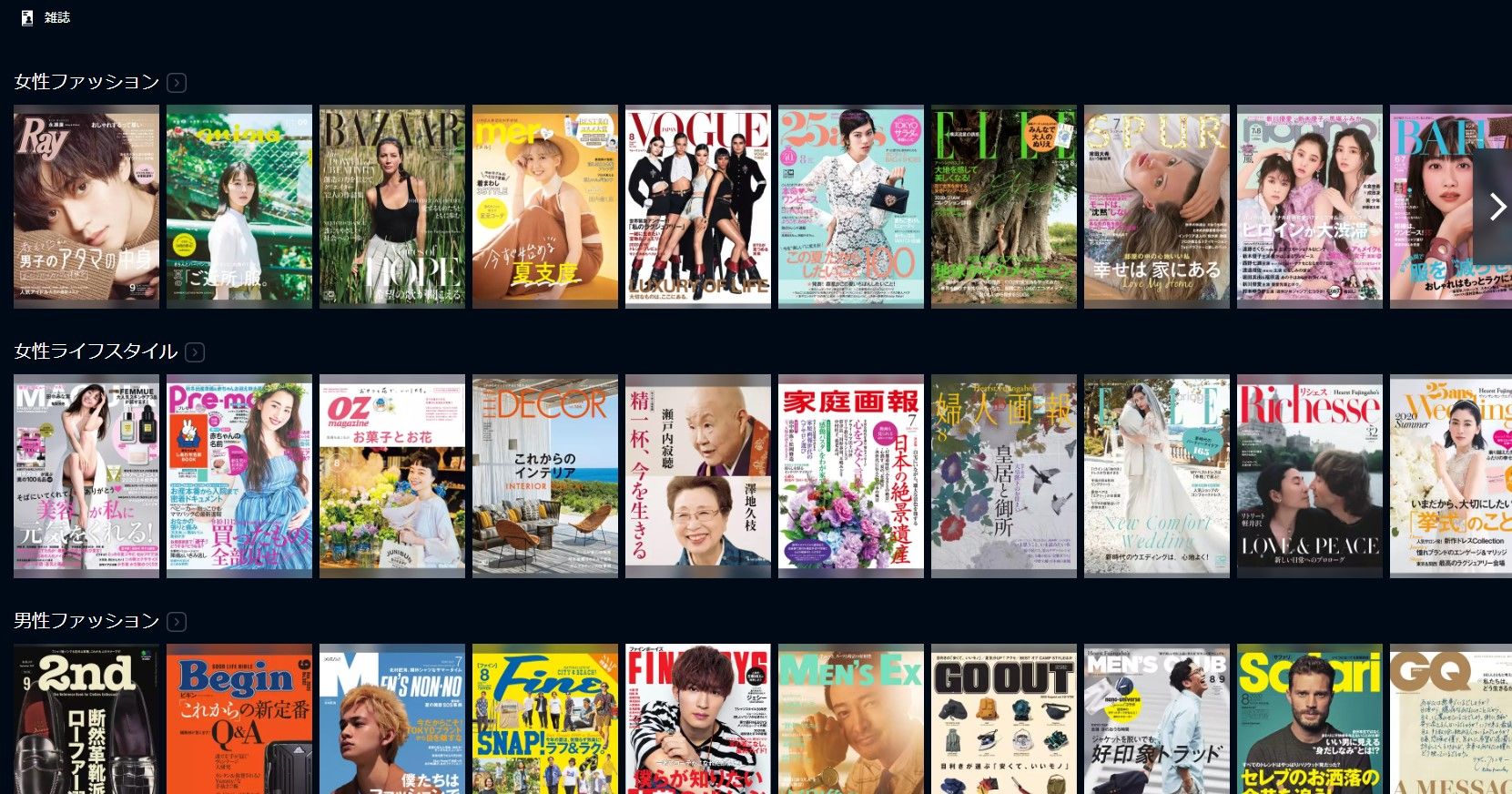Expand the 男性ファッション category

tap(177, 622)
